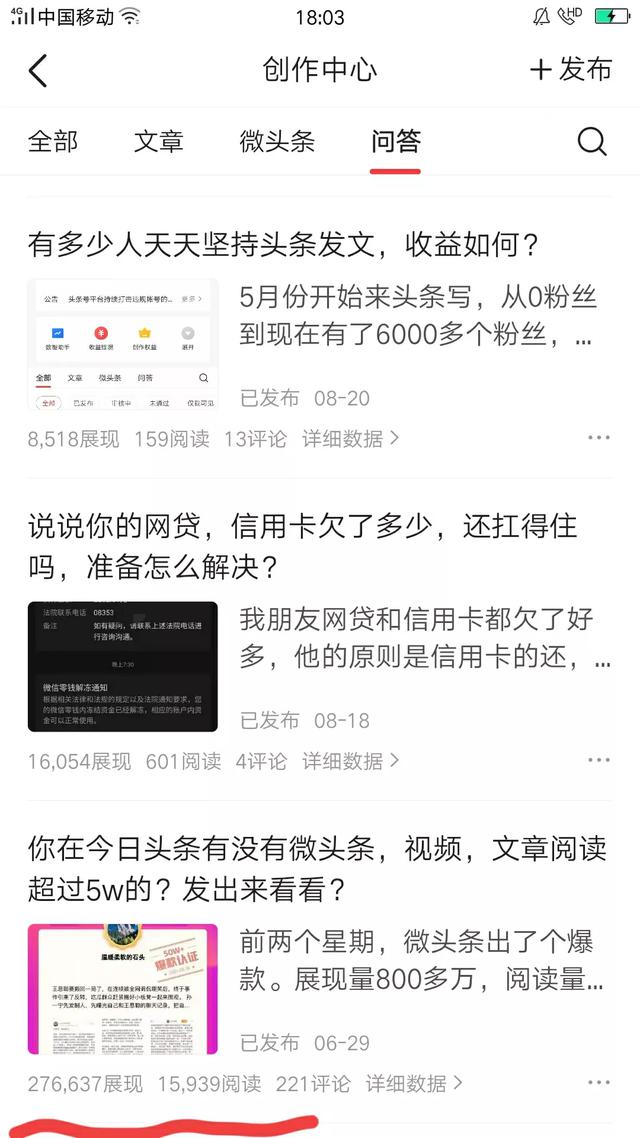This screenshot has width=640, height=1138.
Task: Select the 问答 tab
Action: point(395,142)
